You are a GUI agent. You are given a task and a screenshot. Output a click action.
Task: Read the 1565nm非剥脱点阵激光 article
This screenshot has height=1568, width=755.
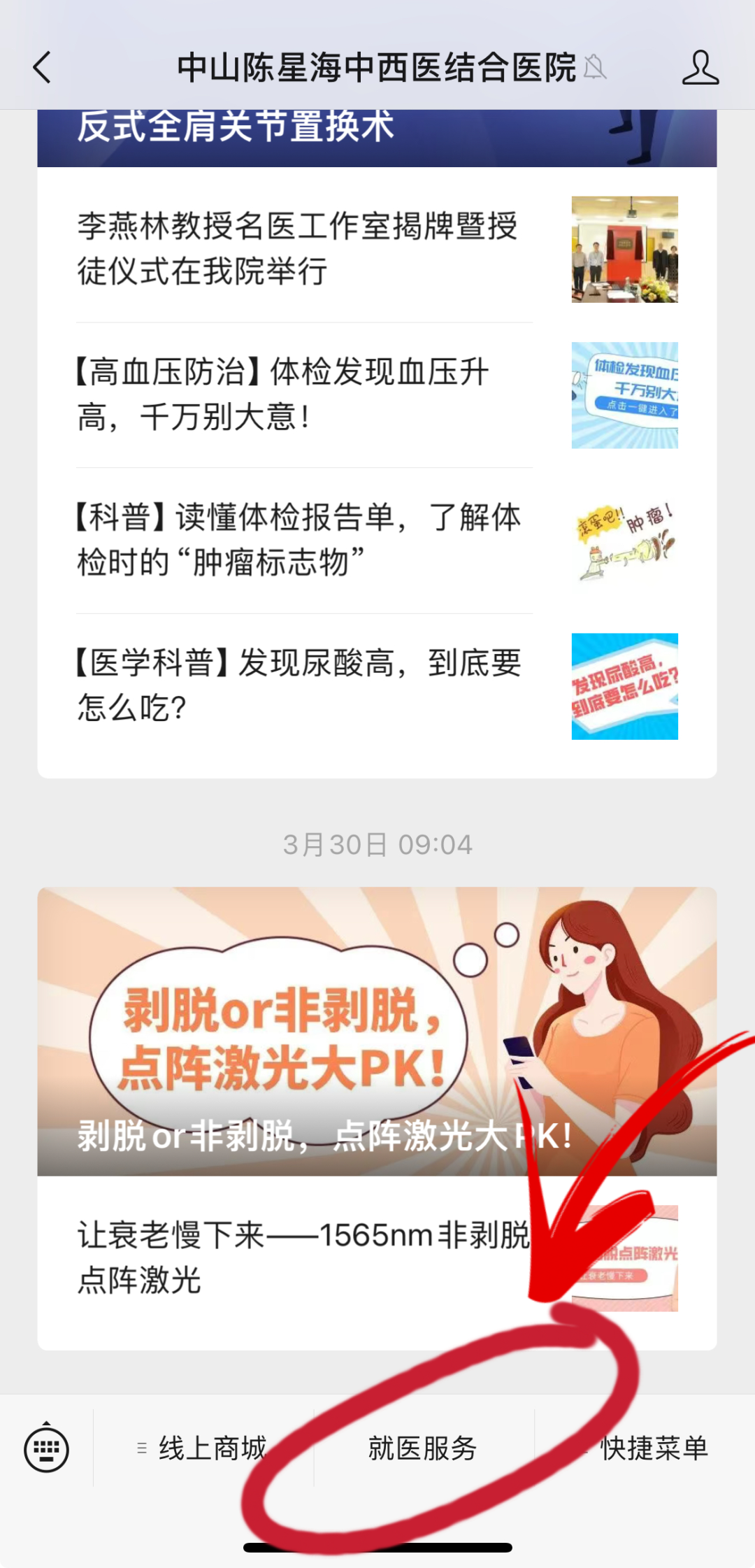point(376,1257)
